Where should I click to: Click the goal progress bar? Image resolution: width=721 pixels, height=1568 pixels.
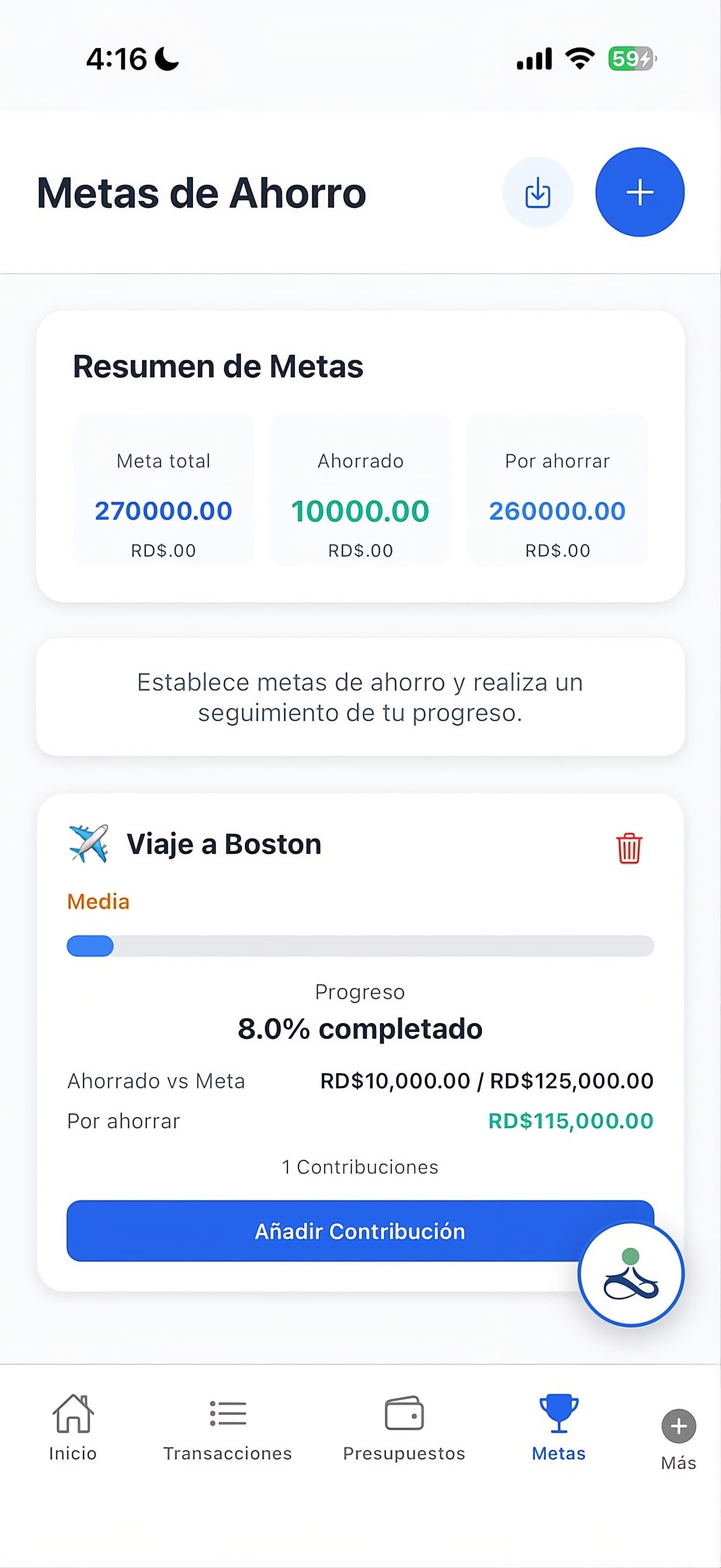pyautogui.click(x=360, y=946)
